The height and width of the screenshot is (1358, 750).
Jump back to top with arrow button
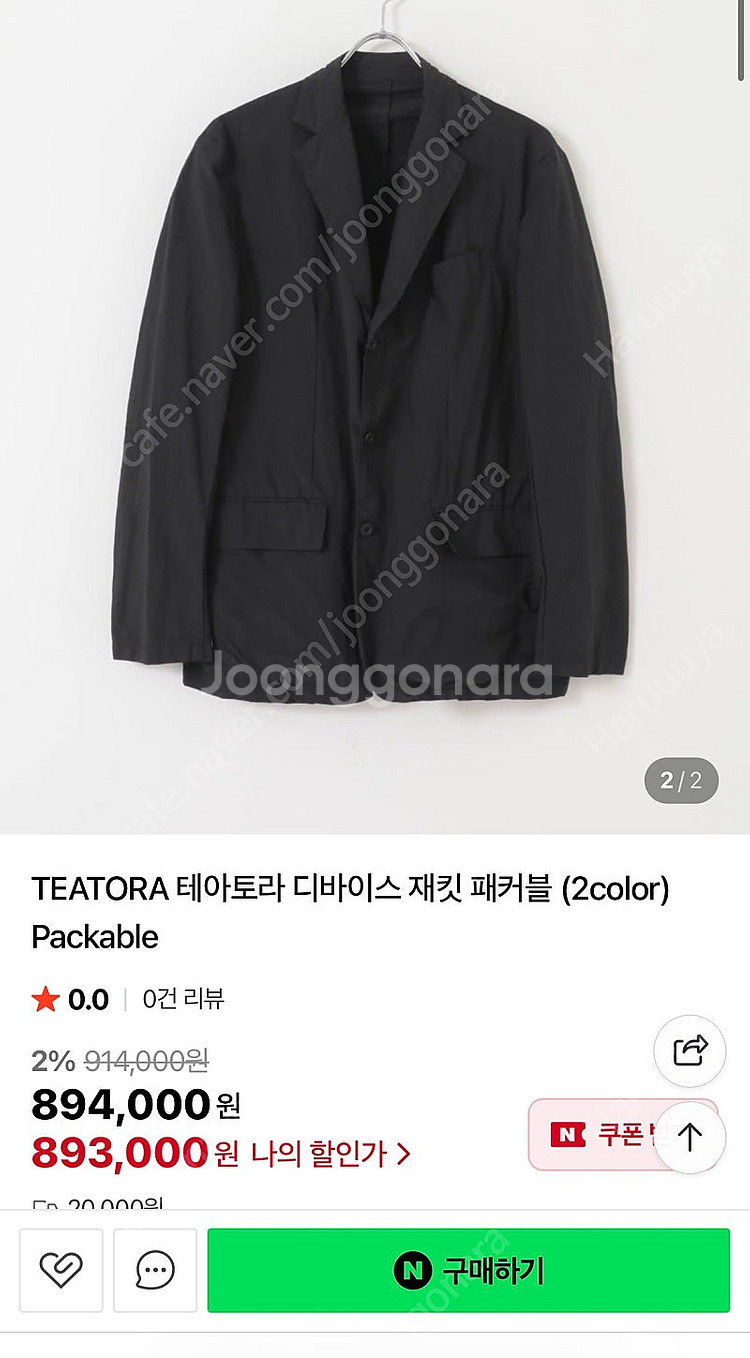691,1137
